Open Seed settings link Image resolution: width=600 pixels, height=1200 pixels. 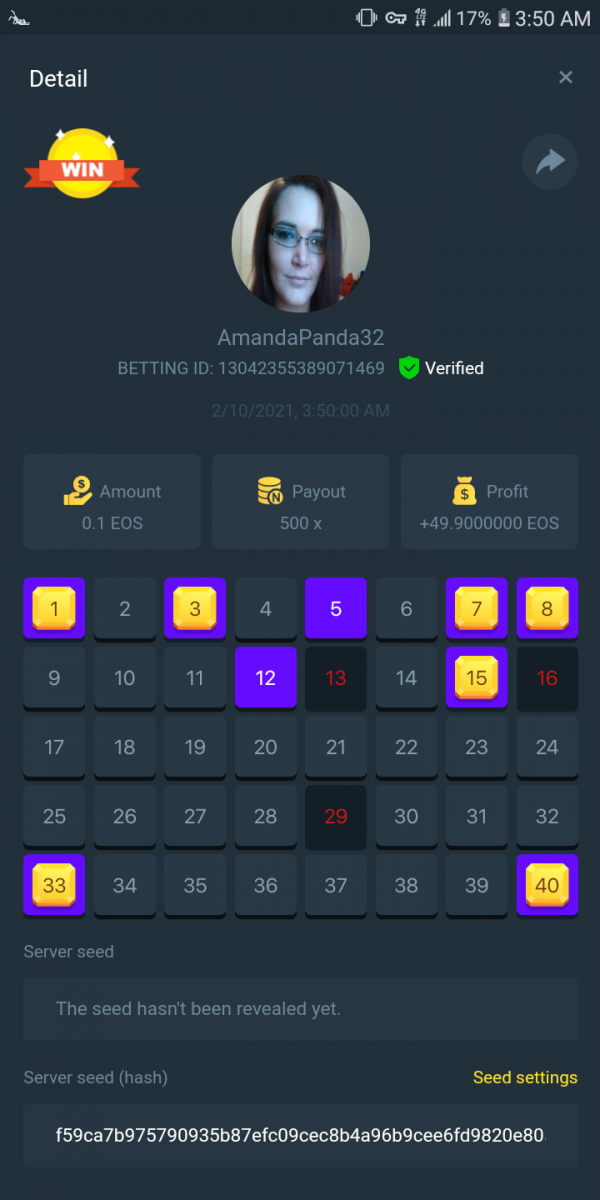click(x=525, y=1077)
